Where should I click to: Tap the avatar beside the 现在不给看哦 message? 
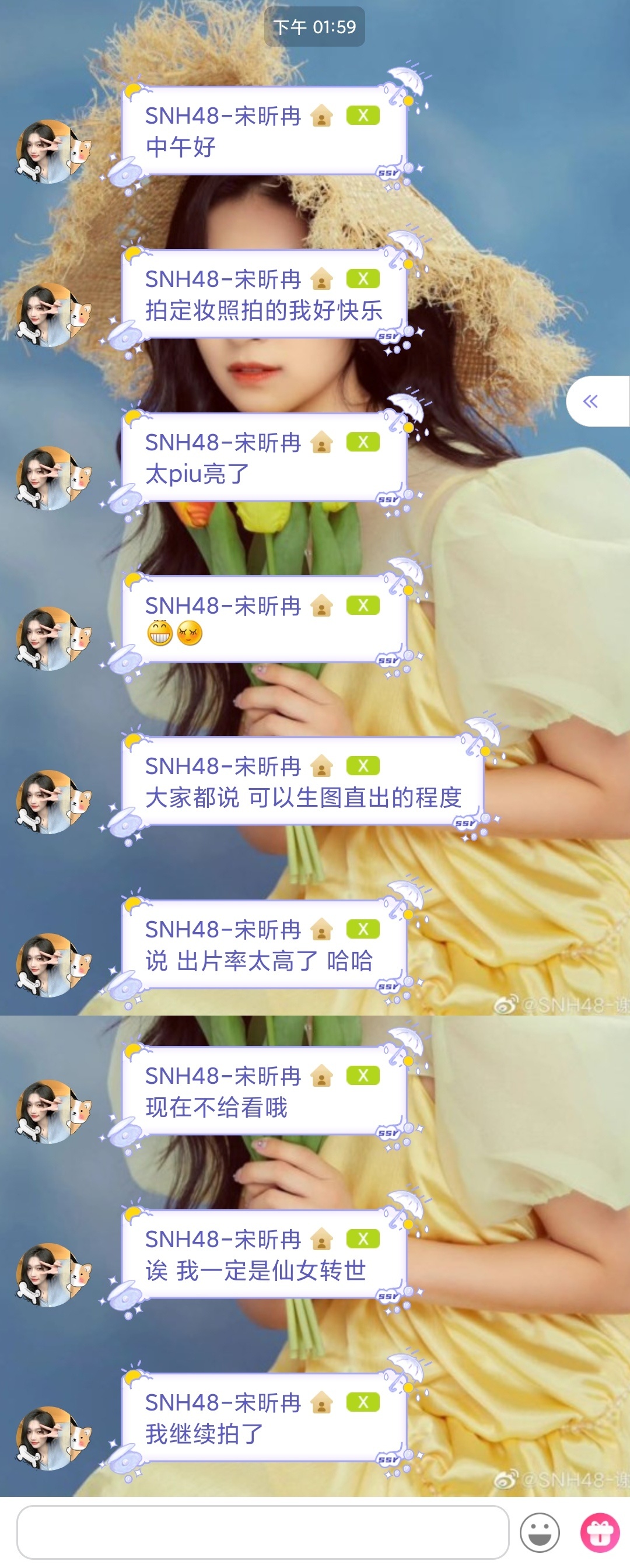point(53,1112)
